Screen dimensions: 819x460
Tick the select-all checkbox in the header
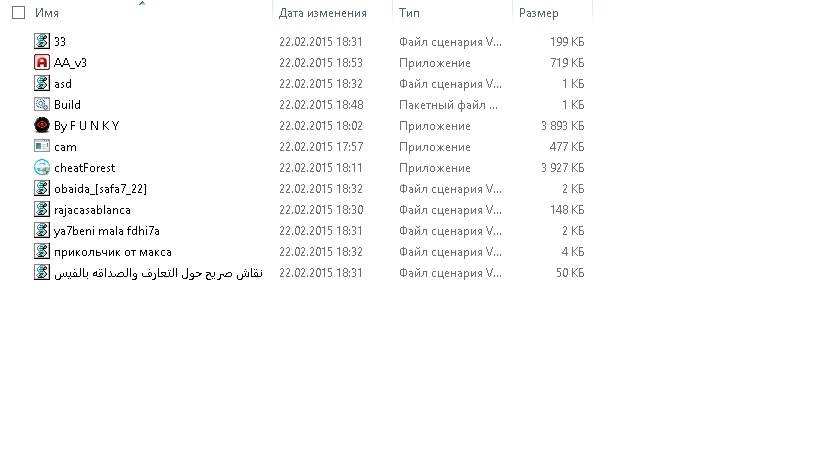(x=18, y=13)
